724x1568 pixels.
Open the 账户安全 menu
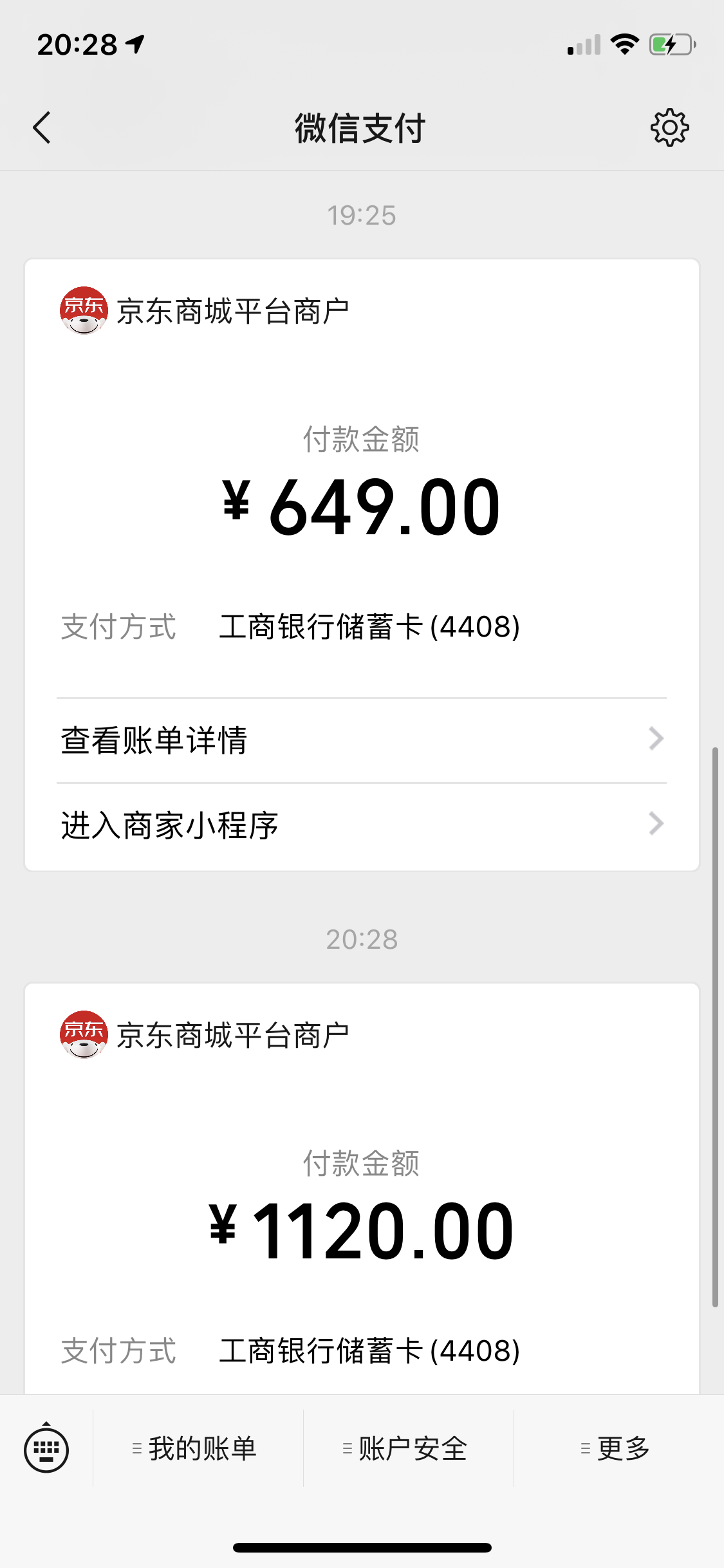tap(407, 1449)
